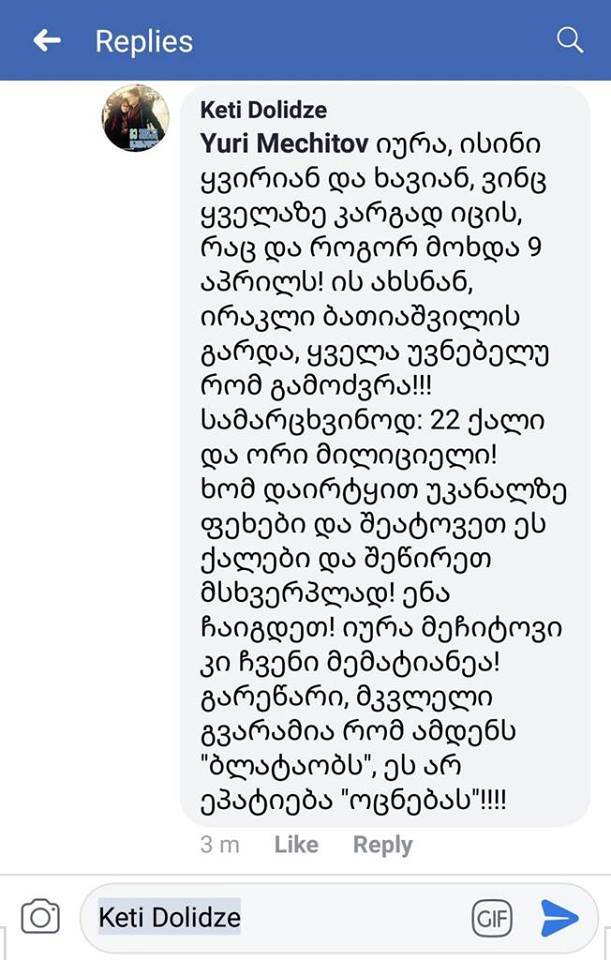Attach a photo with the camera icon
Screen dimensions: 611x960
[41, 917]
